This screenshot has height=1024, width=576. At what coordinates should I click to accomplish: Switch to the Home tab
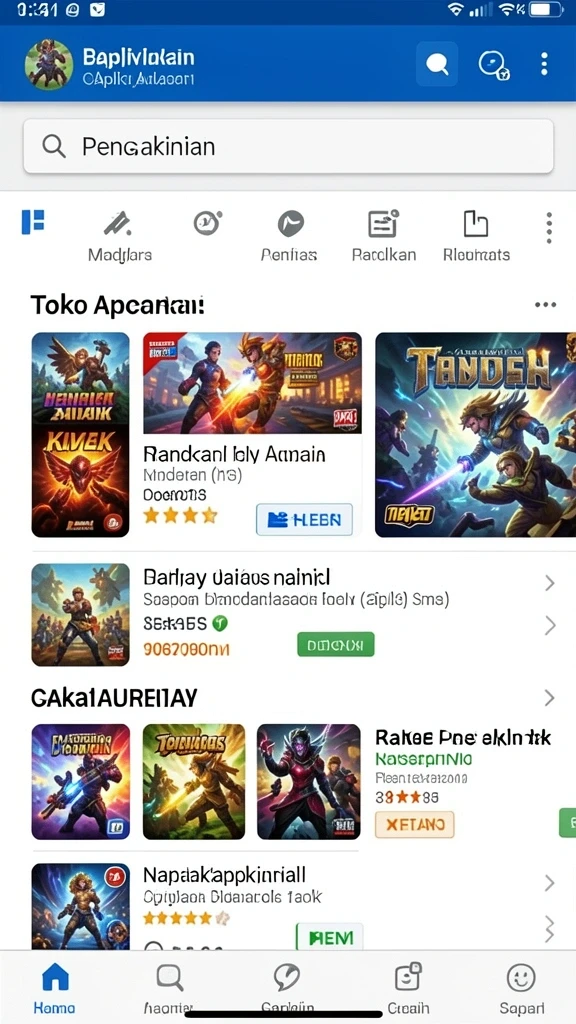pos(54,988)
